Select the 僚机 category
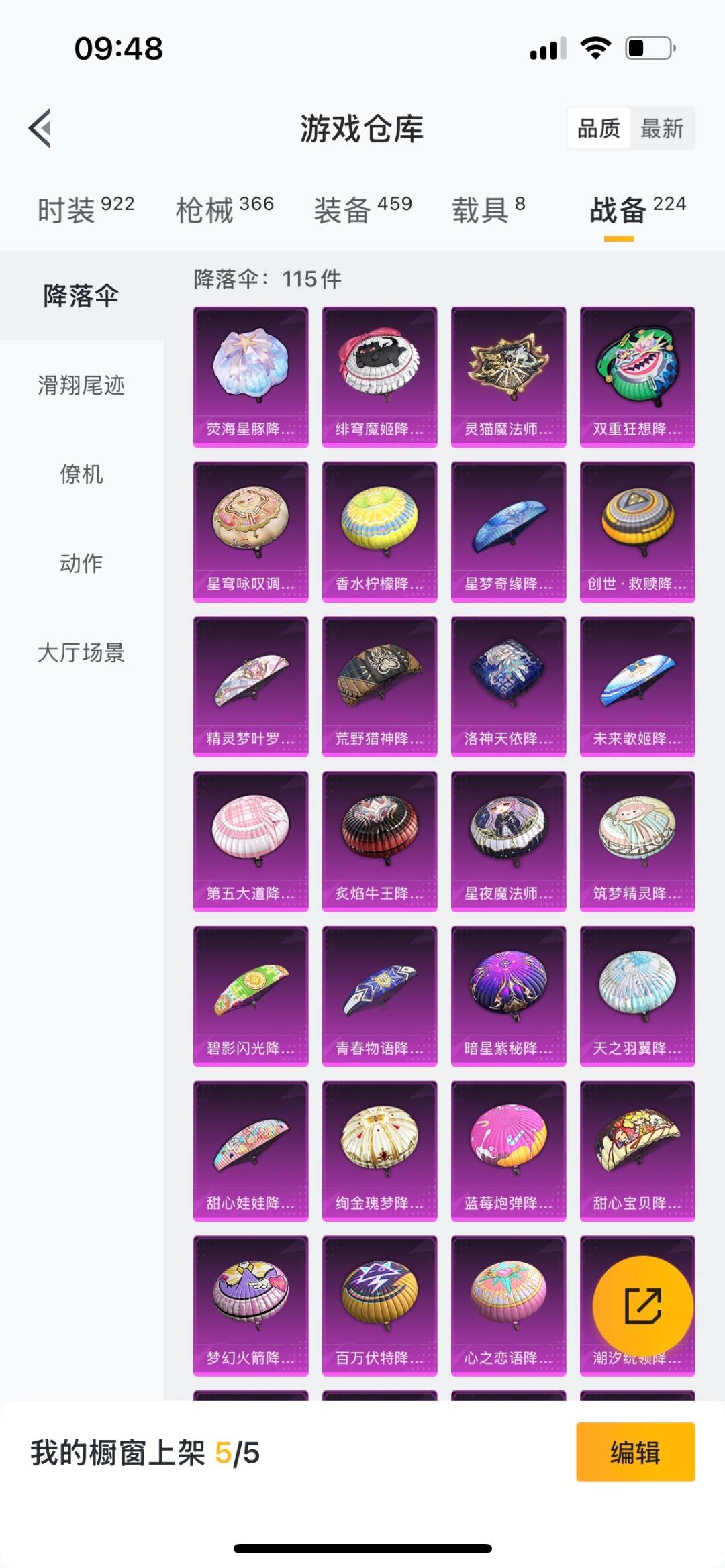 pos(81,474)
